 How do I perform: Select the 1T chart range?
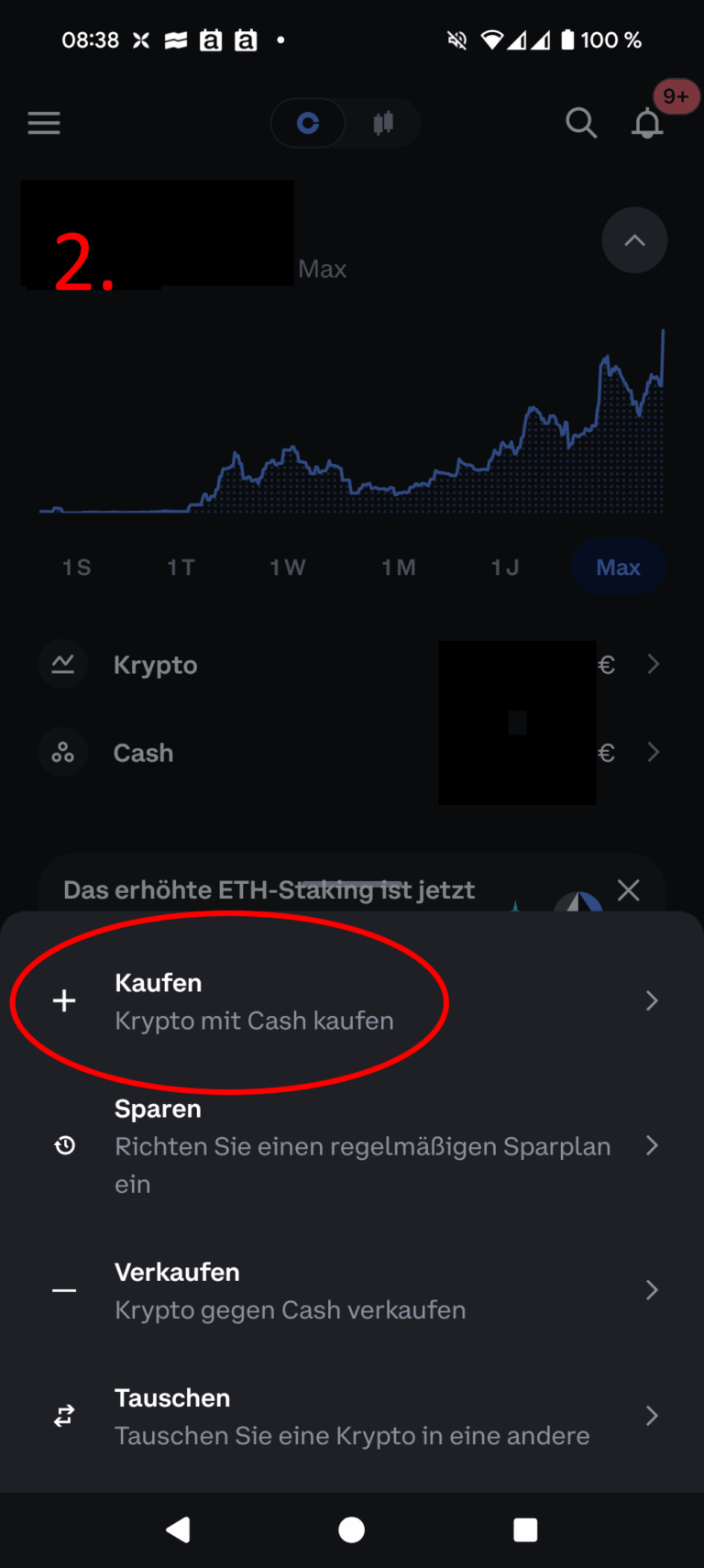click(x=181, y=568)
